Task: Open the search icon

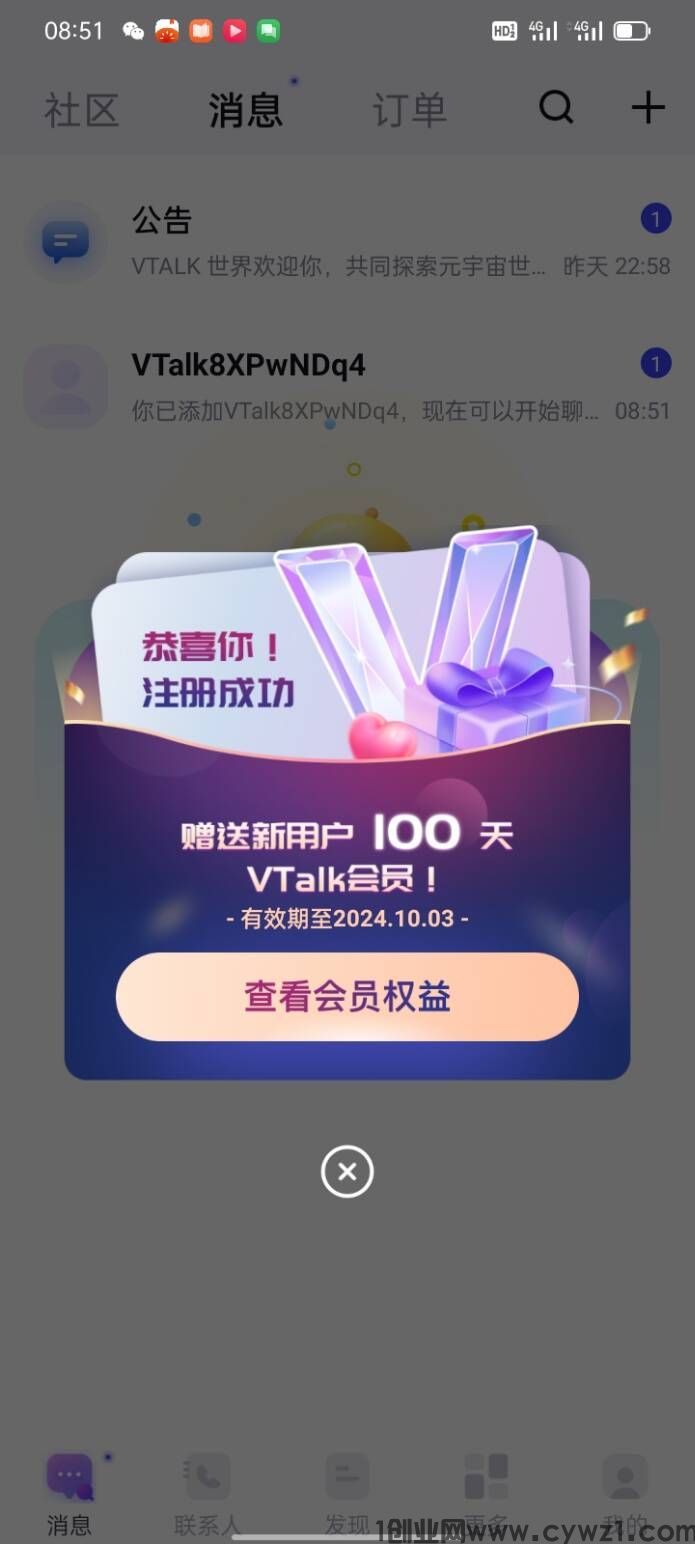Action: pyautogui.click(x=556, y=107)
